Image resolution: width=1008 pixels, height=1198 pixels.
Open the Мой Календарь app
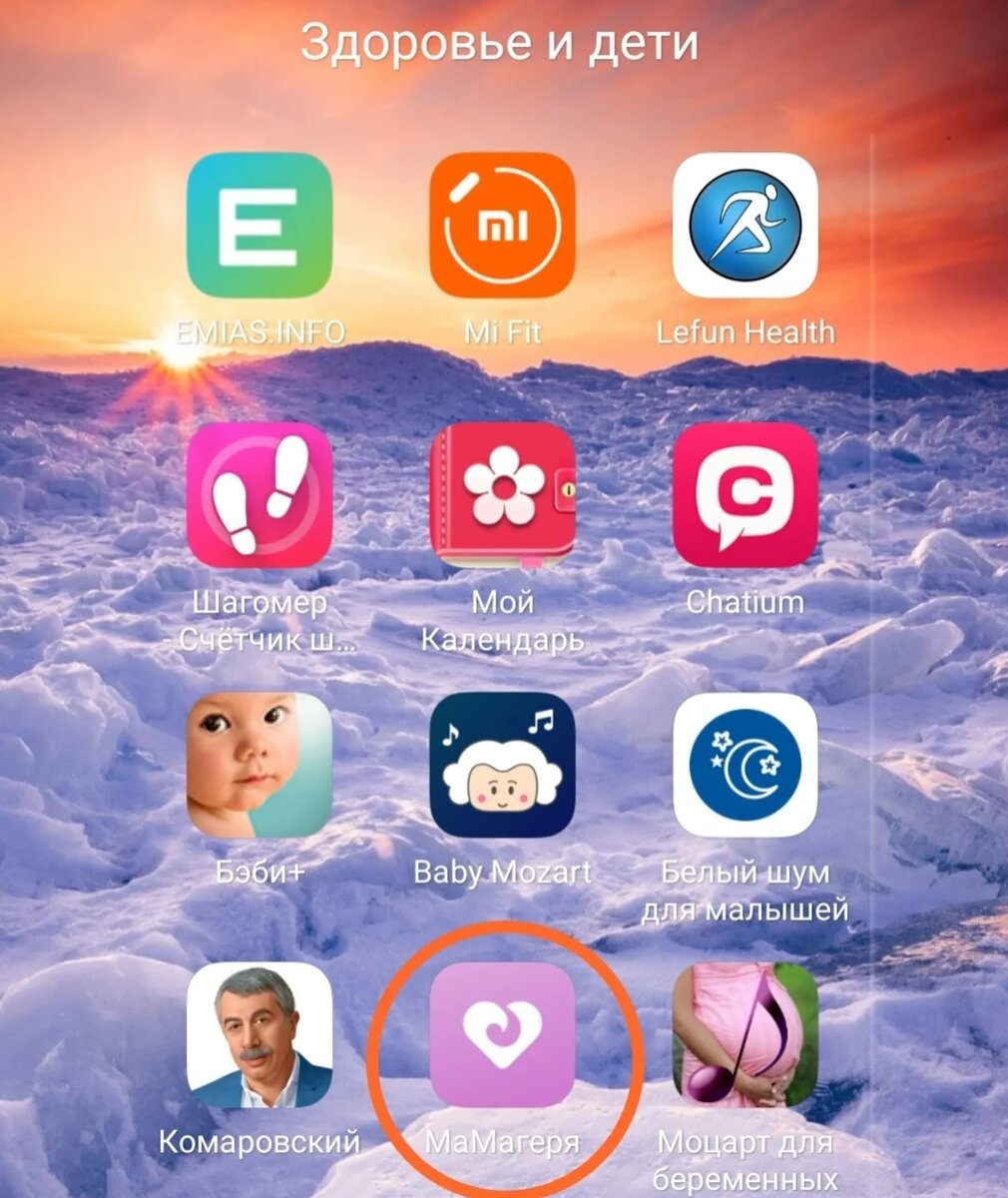[x=502, y=495]
